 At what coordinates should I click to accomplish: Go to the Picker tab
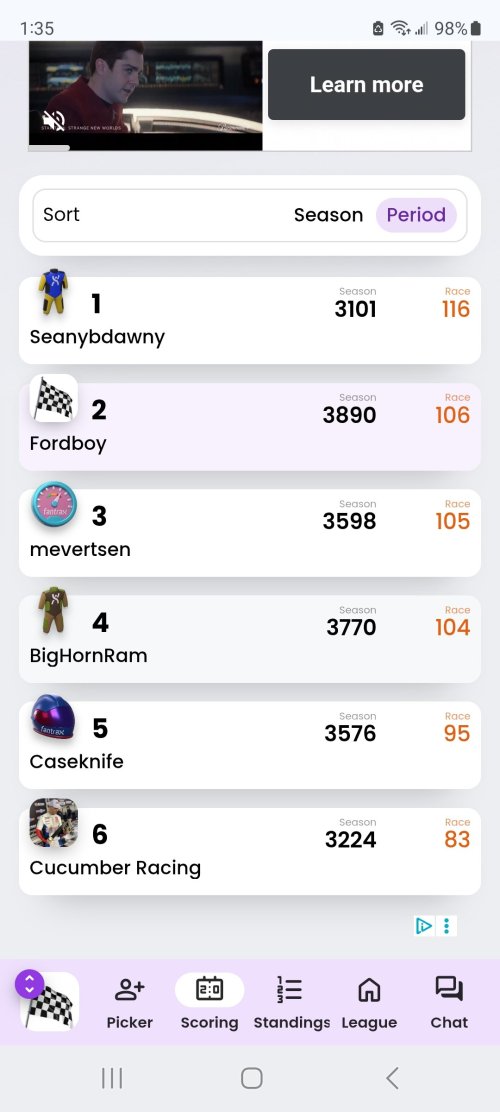click(130, 1003)
